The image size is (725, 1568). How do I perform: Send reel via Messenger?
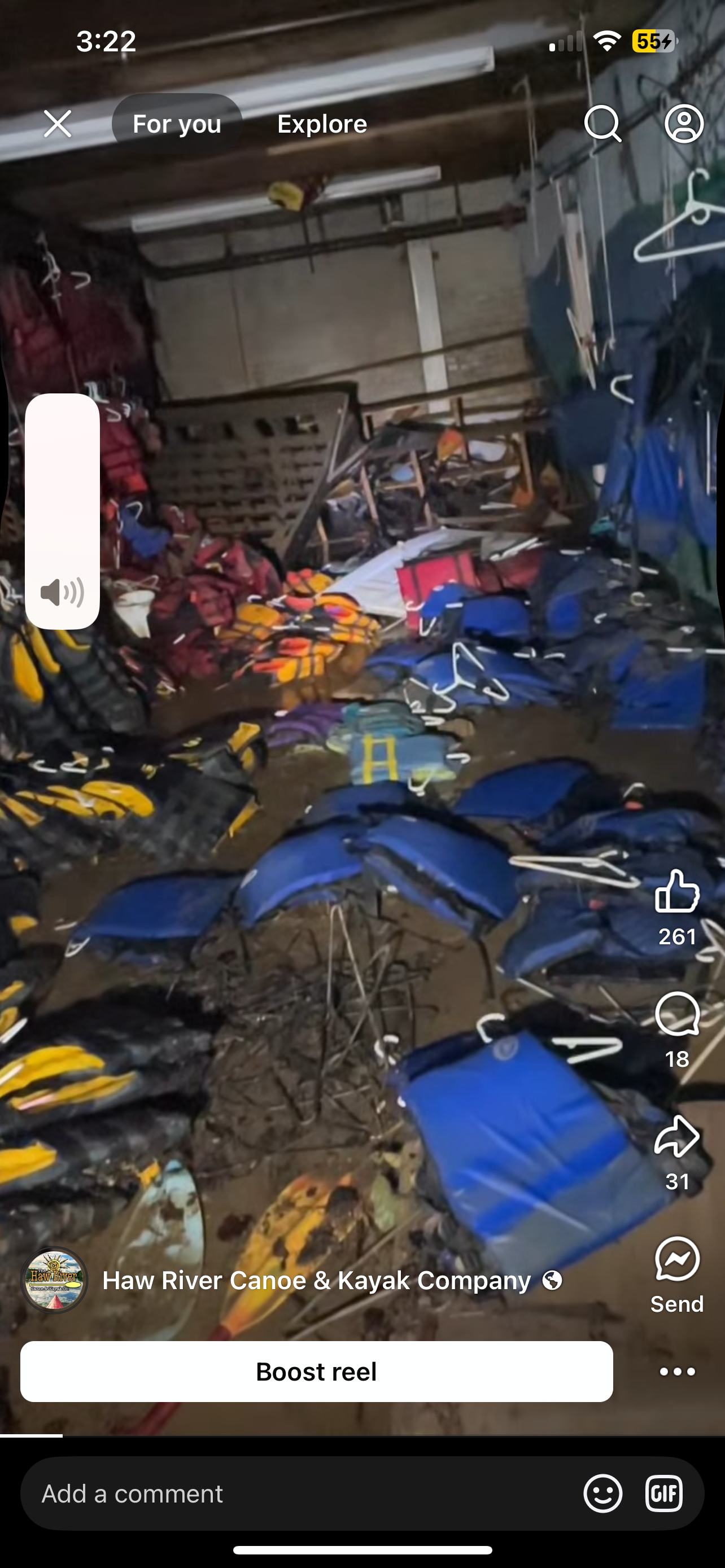677,1259
